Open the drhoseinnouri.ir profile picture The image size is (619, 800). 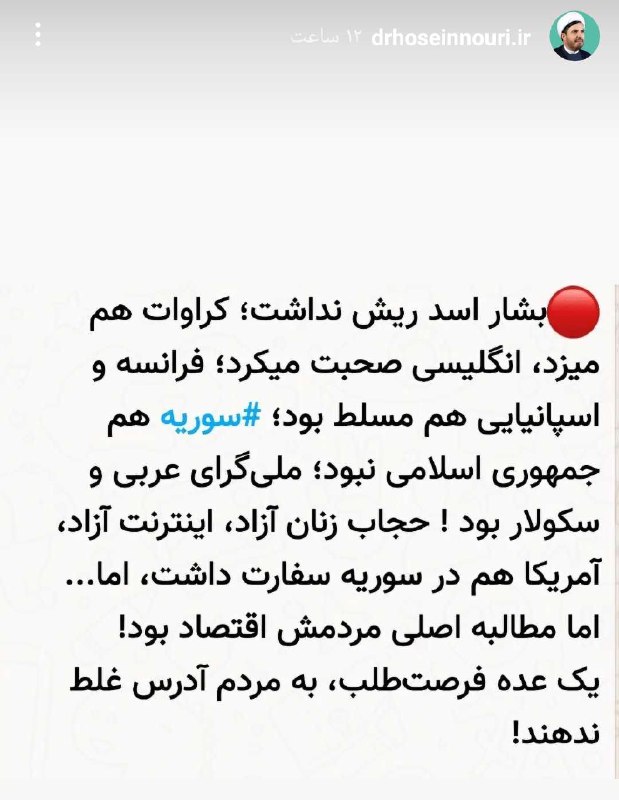pyautogui.click(x=579, y=36)
